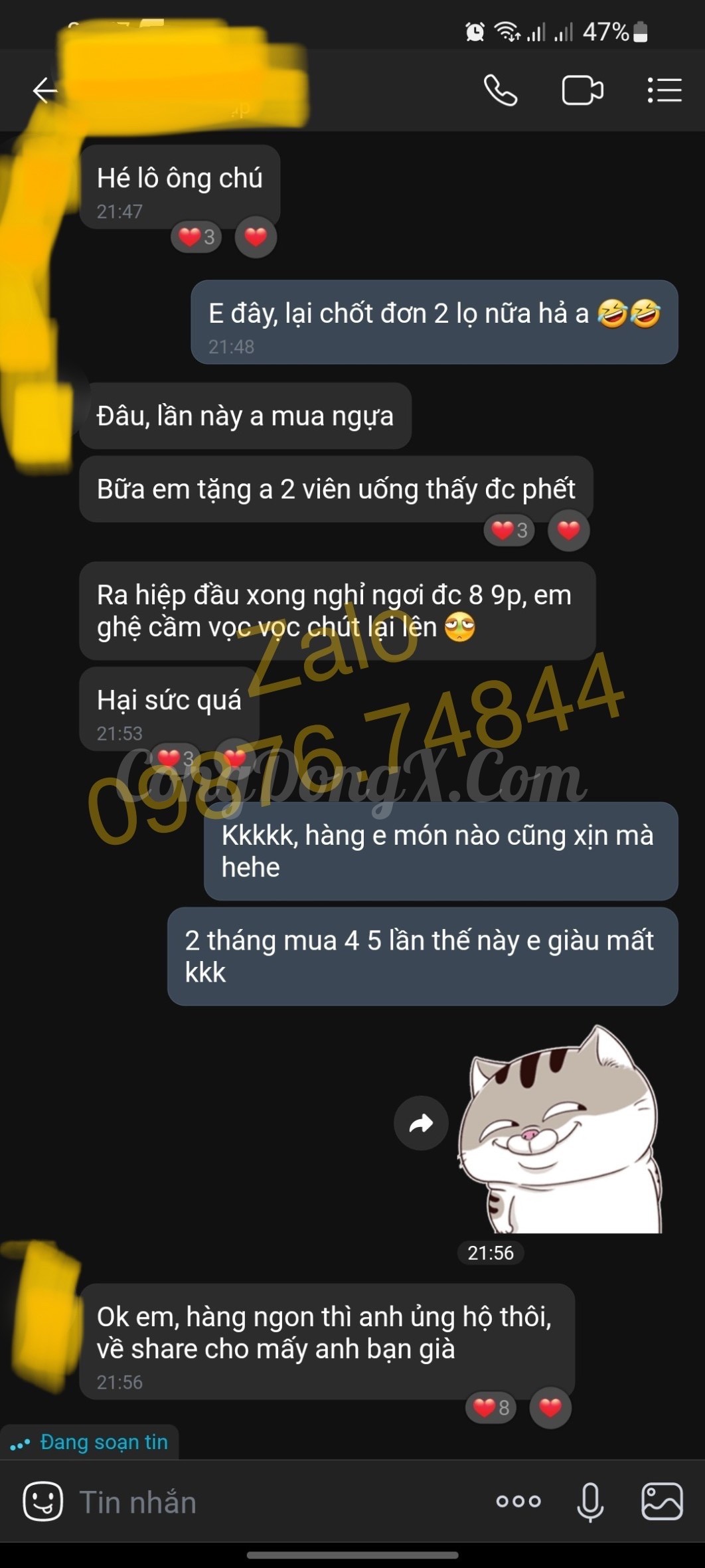Forward the cat sticker

tap(421, 1123)
